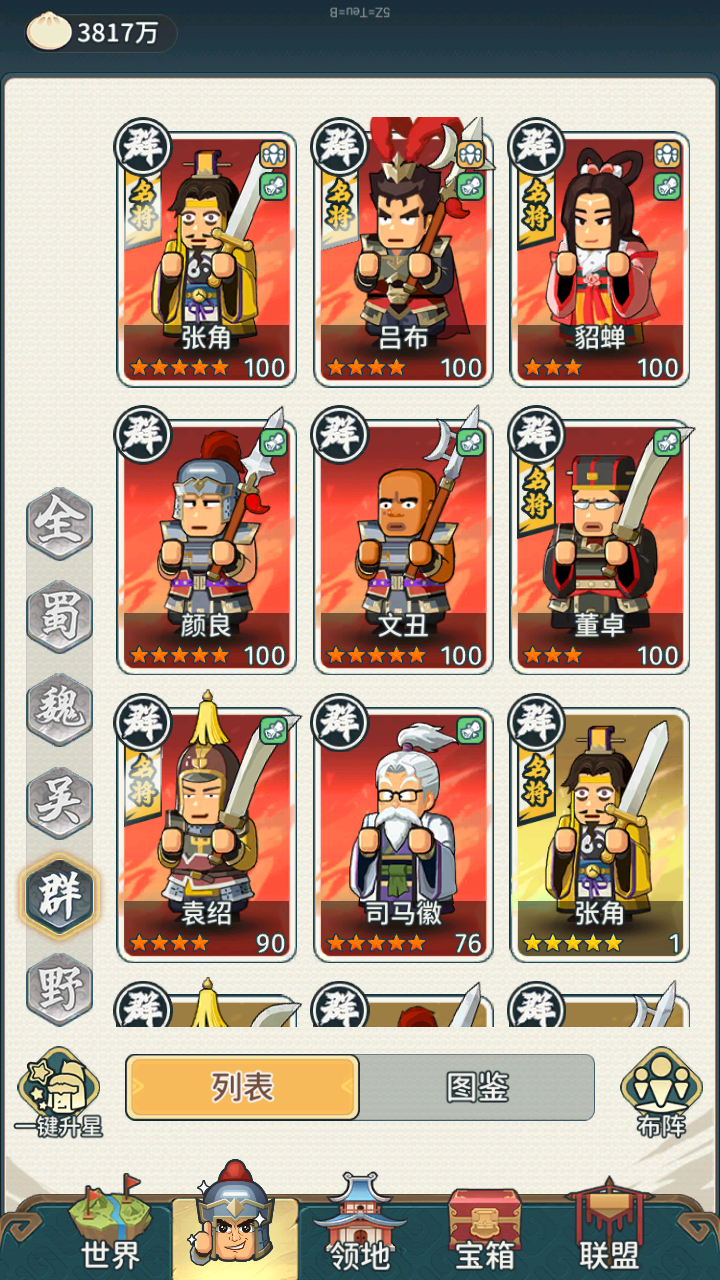Tap 一键升星 to upgrade stars

pyautogui.click(x=59, y=1093)
